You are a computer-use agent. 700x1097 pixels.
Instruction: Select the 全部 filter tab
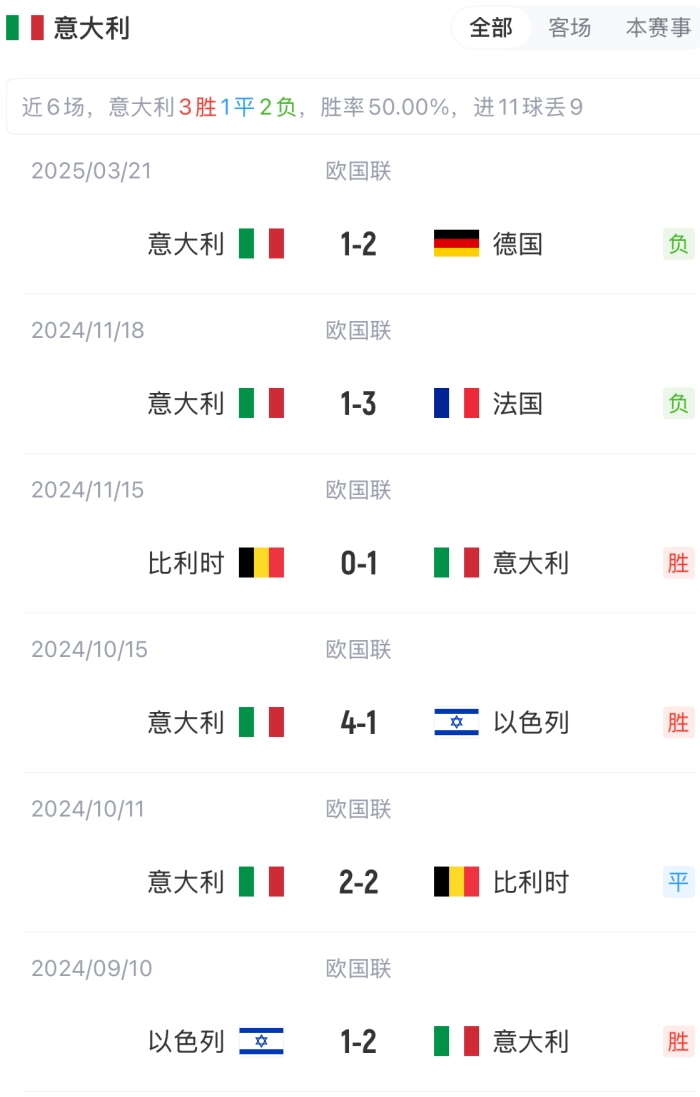coord(491,28)
